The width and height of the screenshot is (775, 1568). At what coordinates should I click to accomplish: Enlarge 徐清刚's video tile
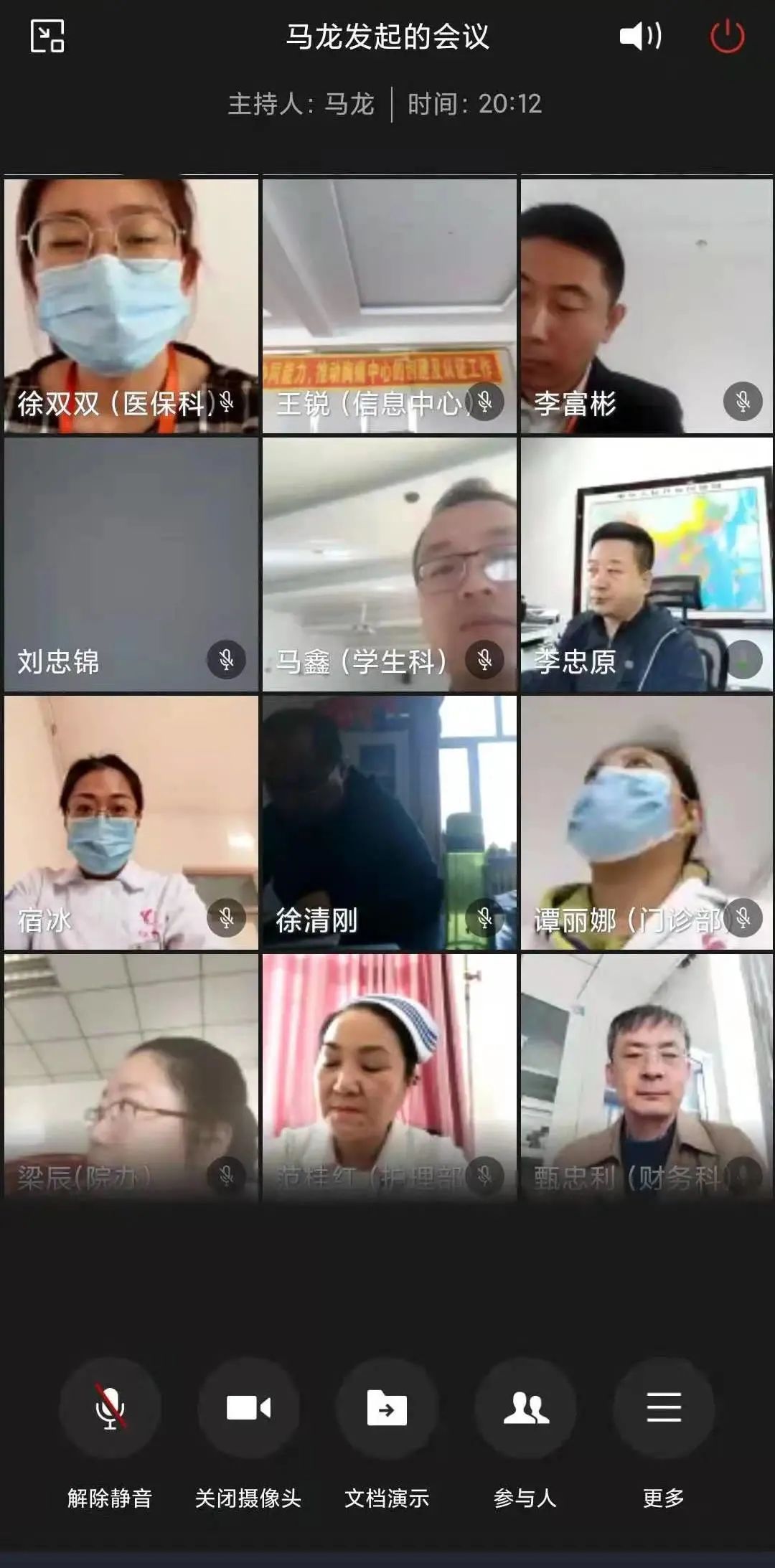(x=389, y=823)
